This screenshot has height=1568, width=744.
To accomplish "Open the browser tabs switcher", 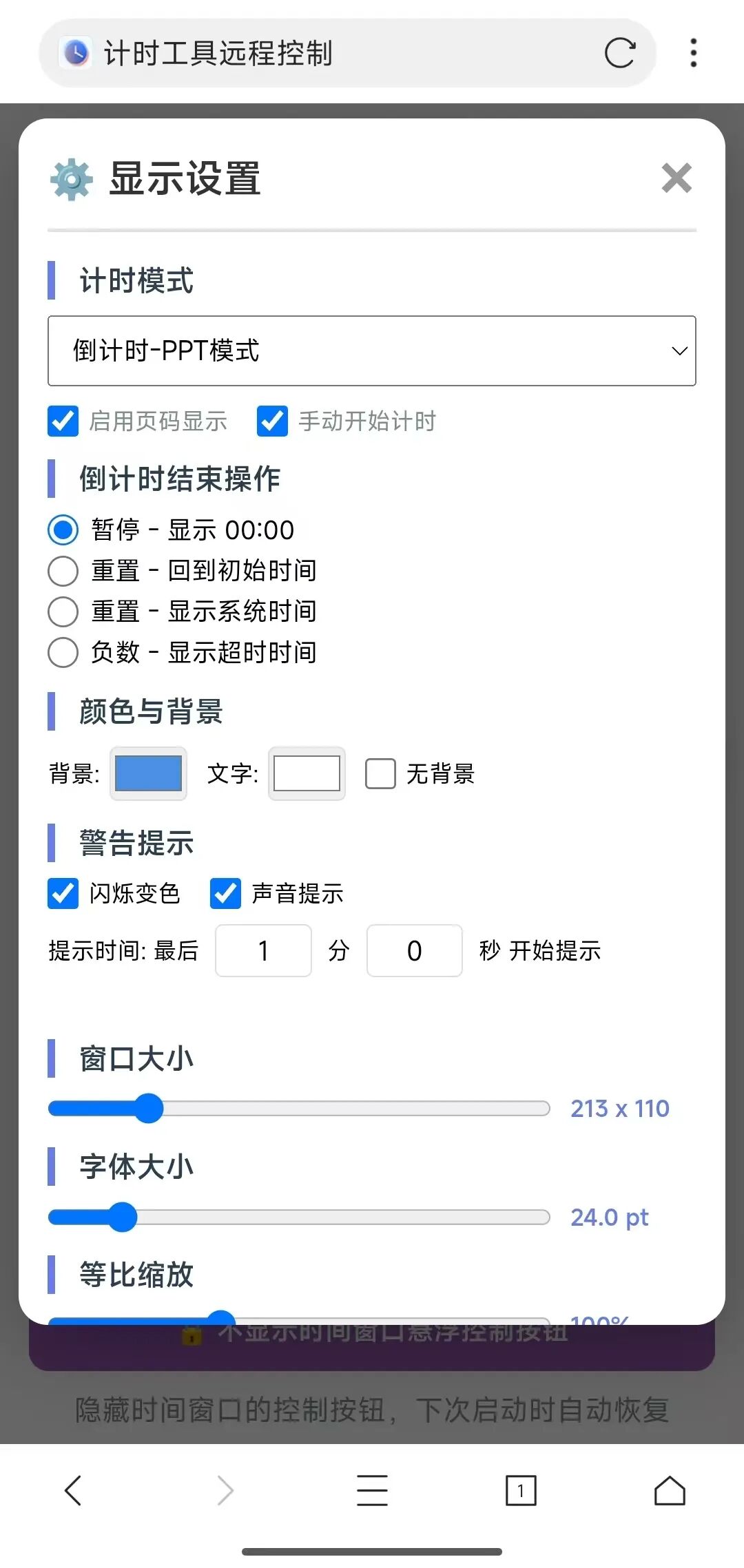I will pos(521,1491).
